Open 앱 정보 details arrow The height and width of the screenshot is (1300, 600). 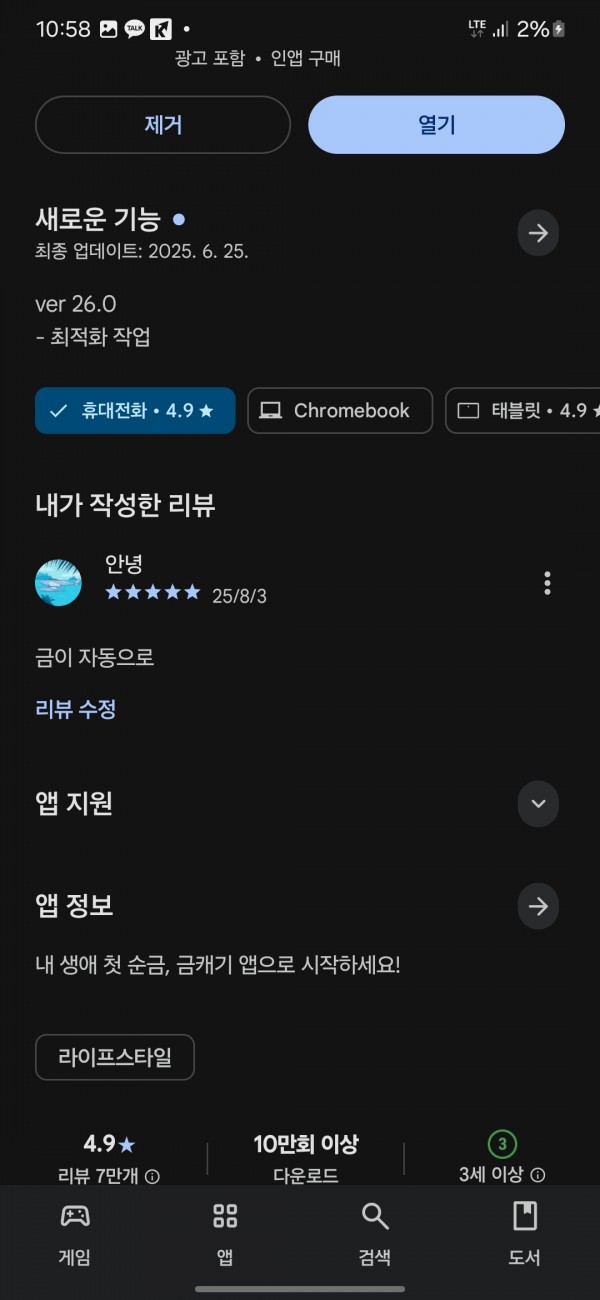click(x=538, y=906)
